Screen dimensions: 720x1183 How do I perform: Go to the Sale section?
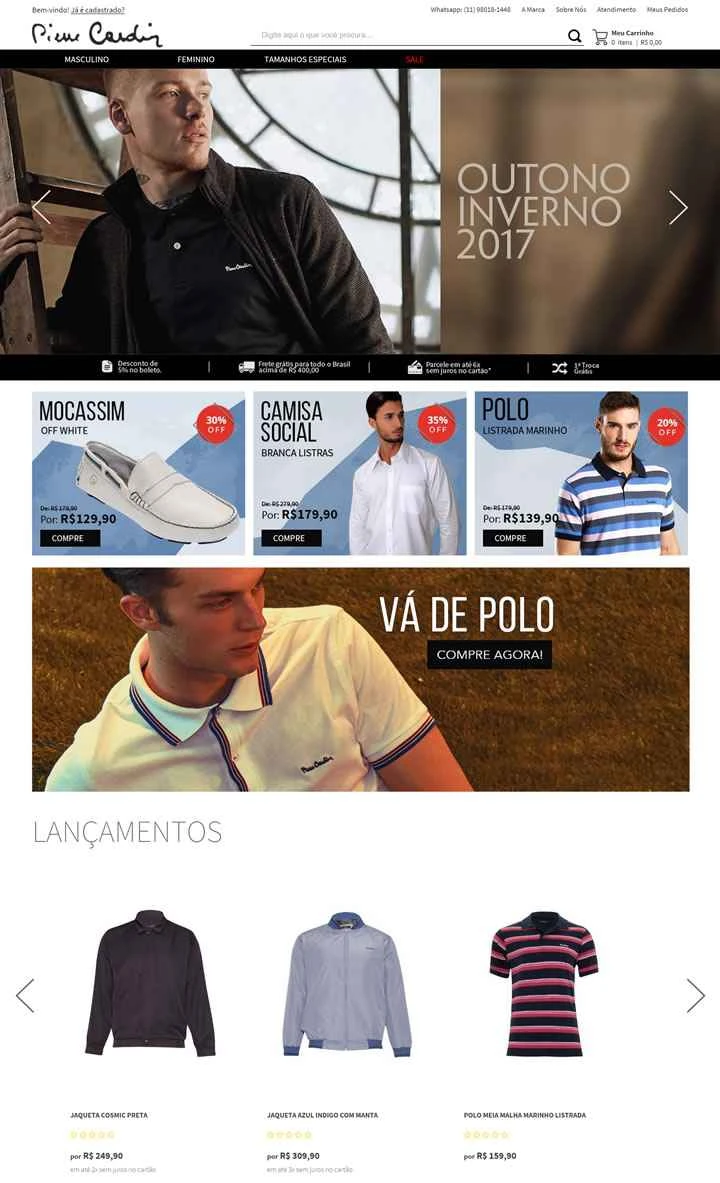coord(414,60)
